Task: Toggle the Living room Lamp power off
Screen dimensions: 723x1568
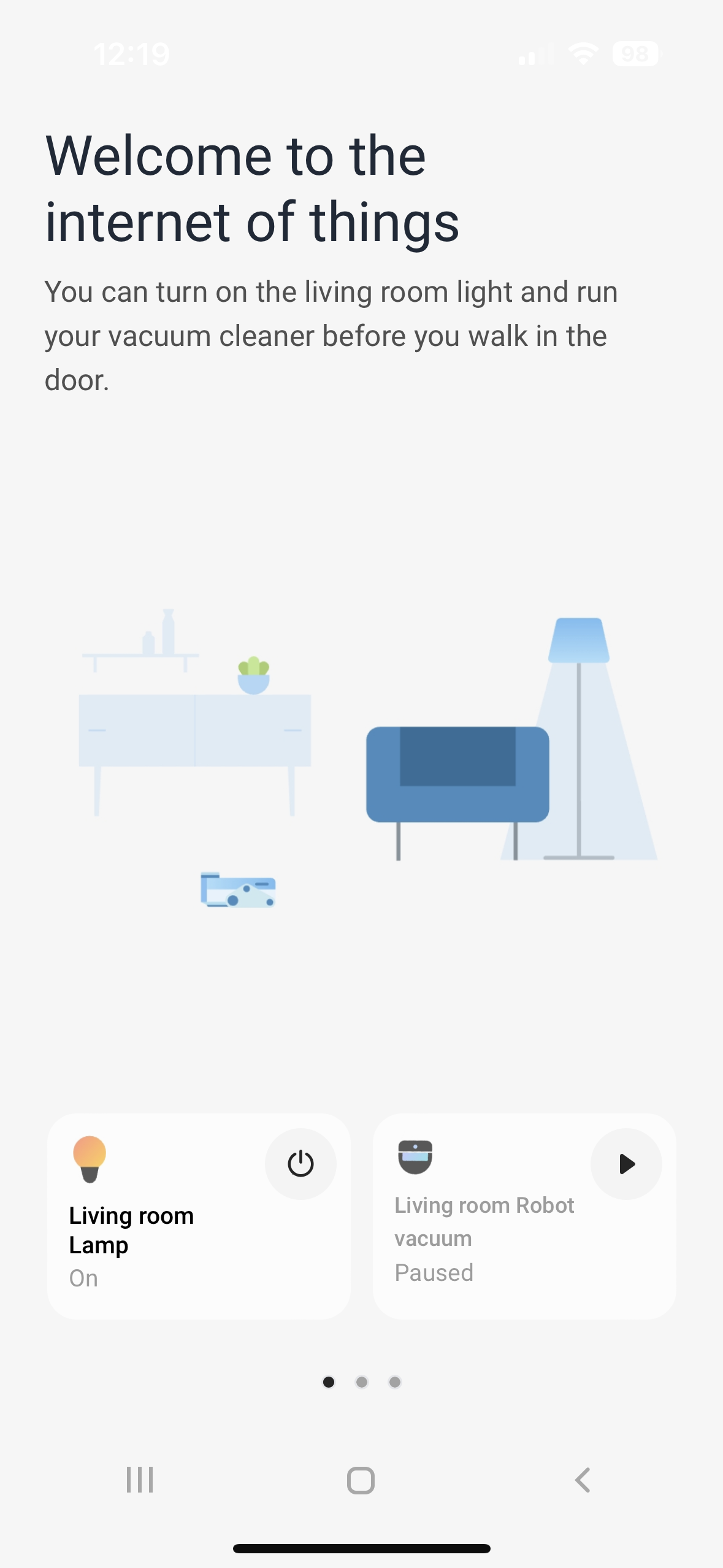Action: pos(301,1163)
